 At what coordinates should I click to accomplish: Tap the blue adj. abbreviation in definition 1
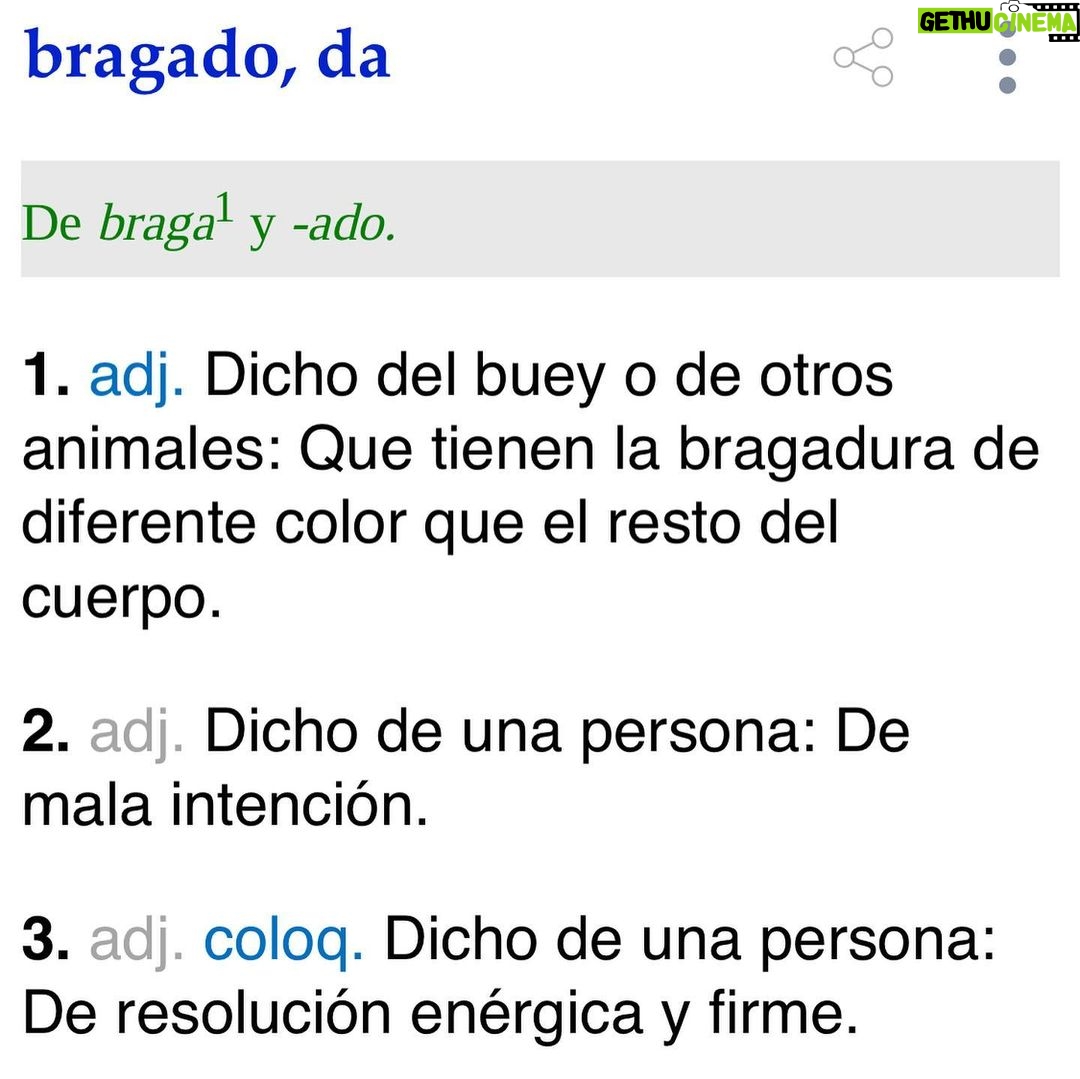136,378
